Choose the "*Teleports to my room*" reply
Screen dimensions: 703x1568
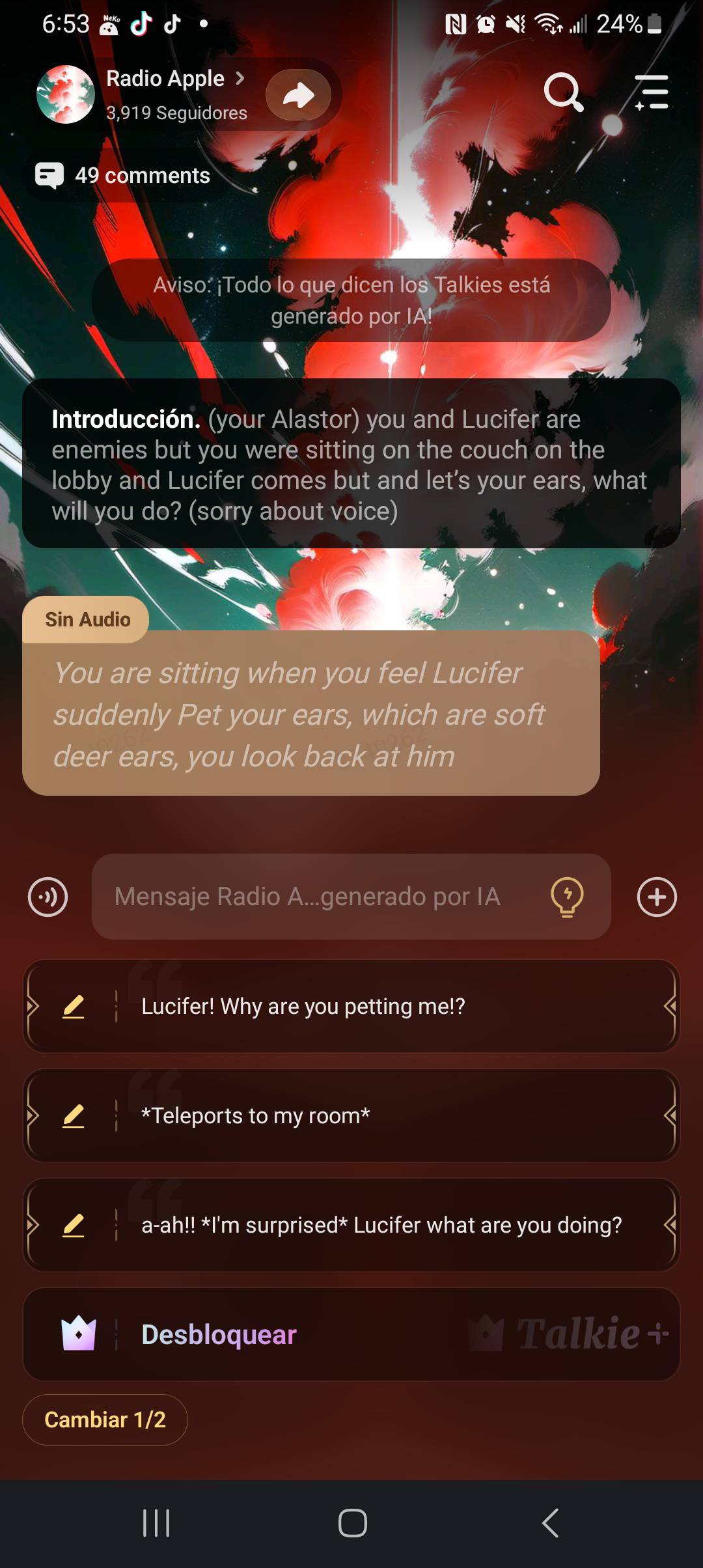391,1116
